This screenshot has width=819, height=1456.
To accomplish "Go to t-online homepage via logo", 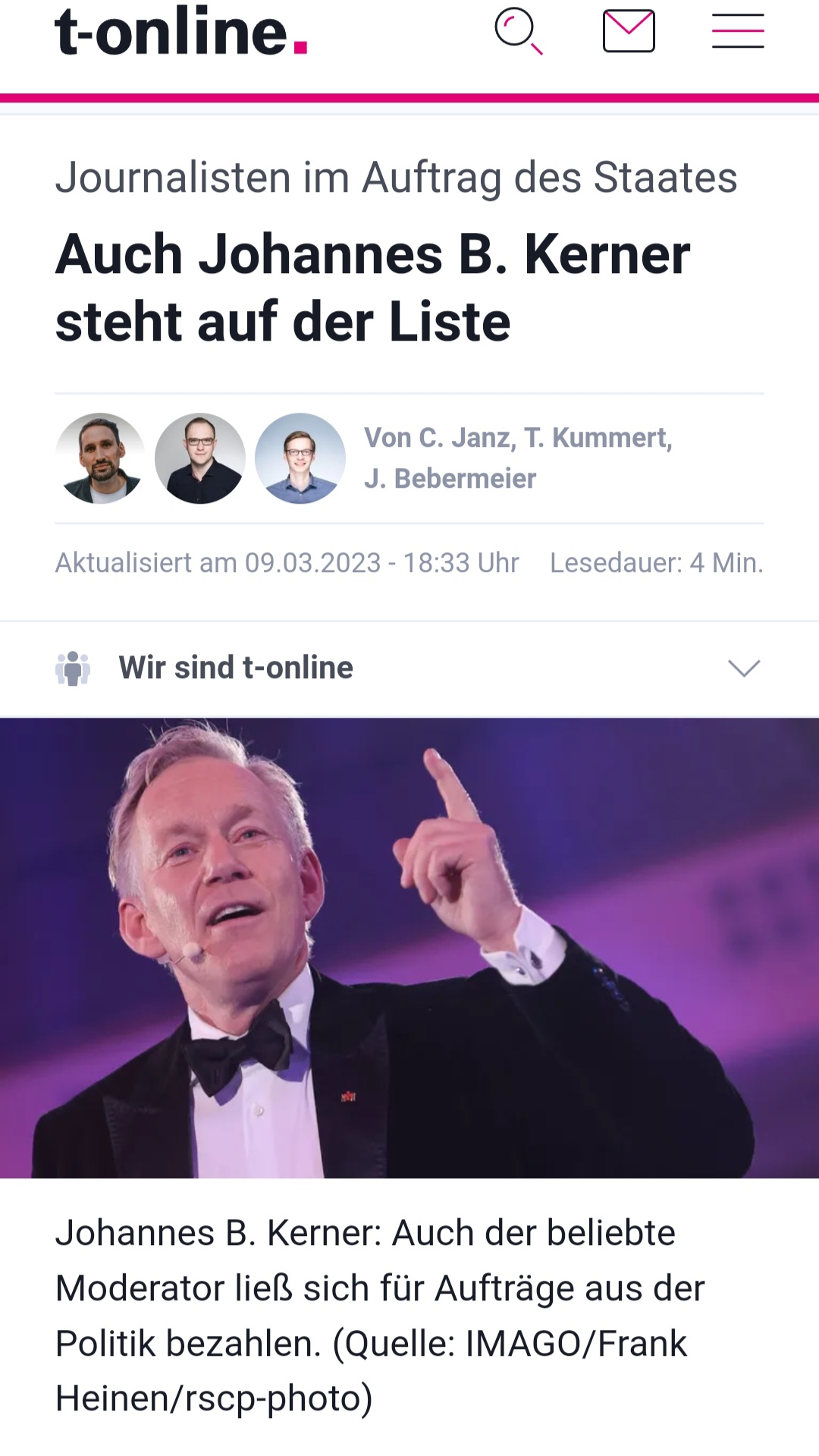I will [x=180, y=32].
